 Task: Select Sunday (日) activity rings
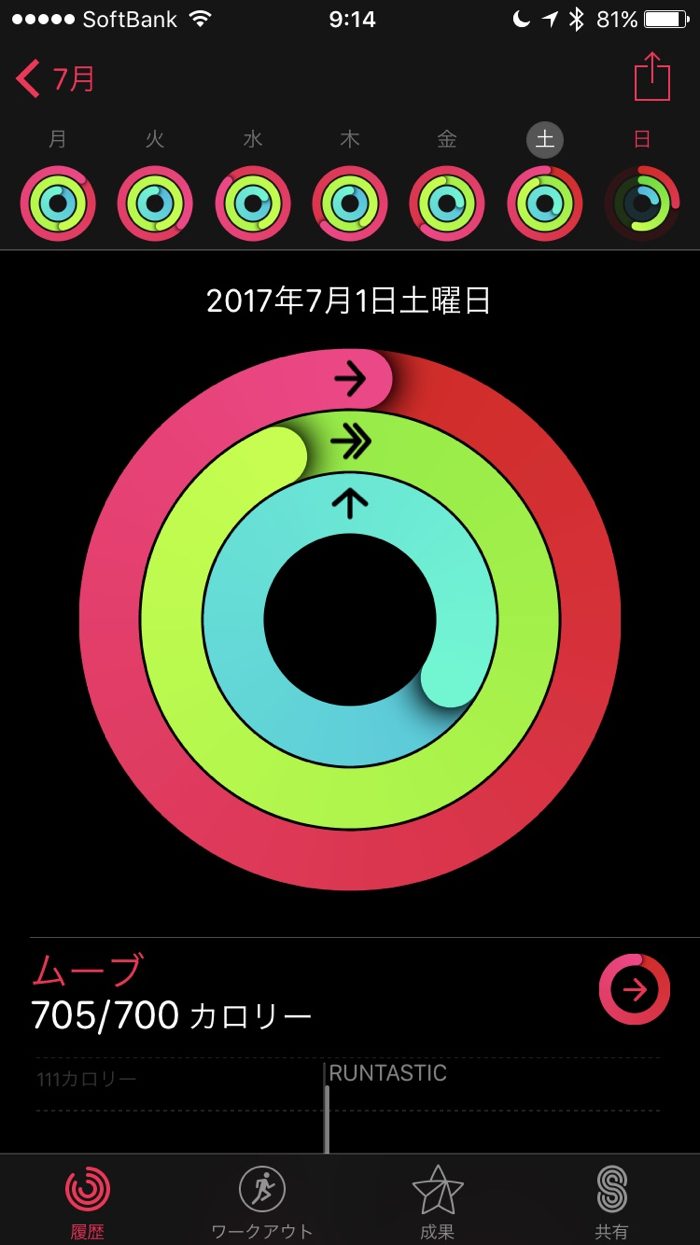pos(642,203)
